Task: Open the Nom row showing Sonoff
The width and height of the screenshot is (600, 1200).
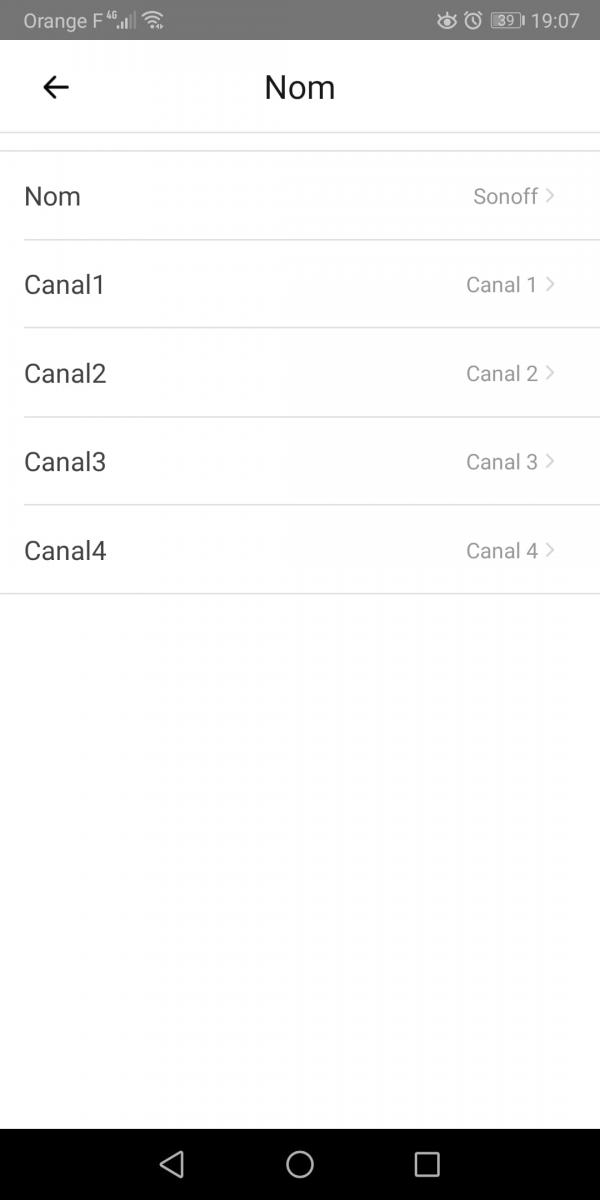Action: [x=300, y=196]
